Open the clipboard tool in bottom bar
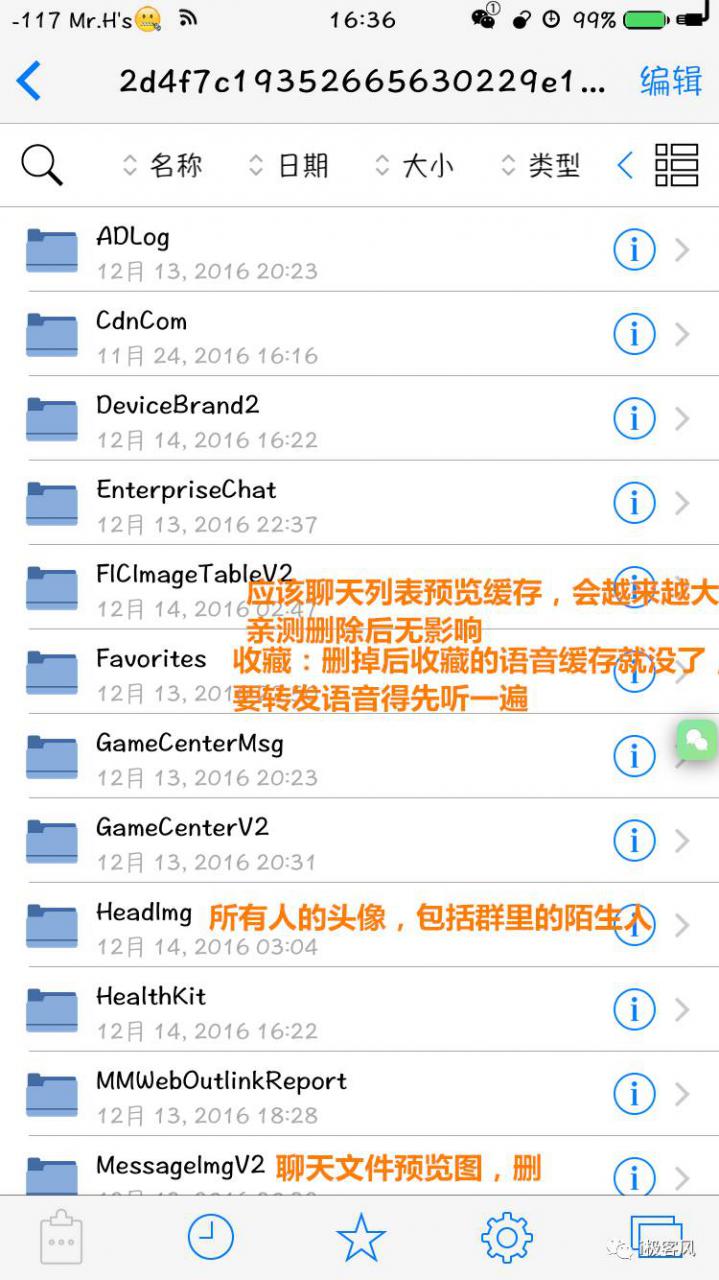The image size is (719, 1280). point(61,1239)
